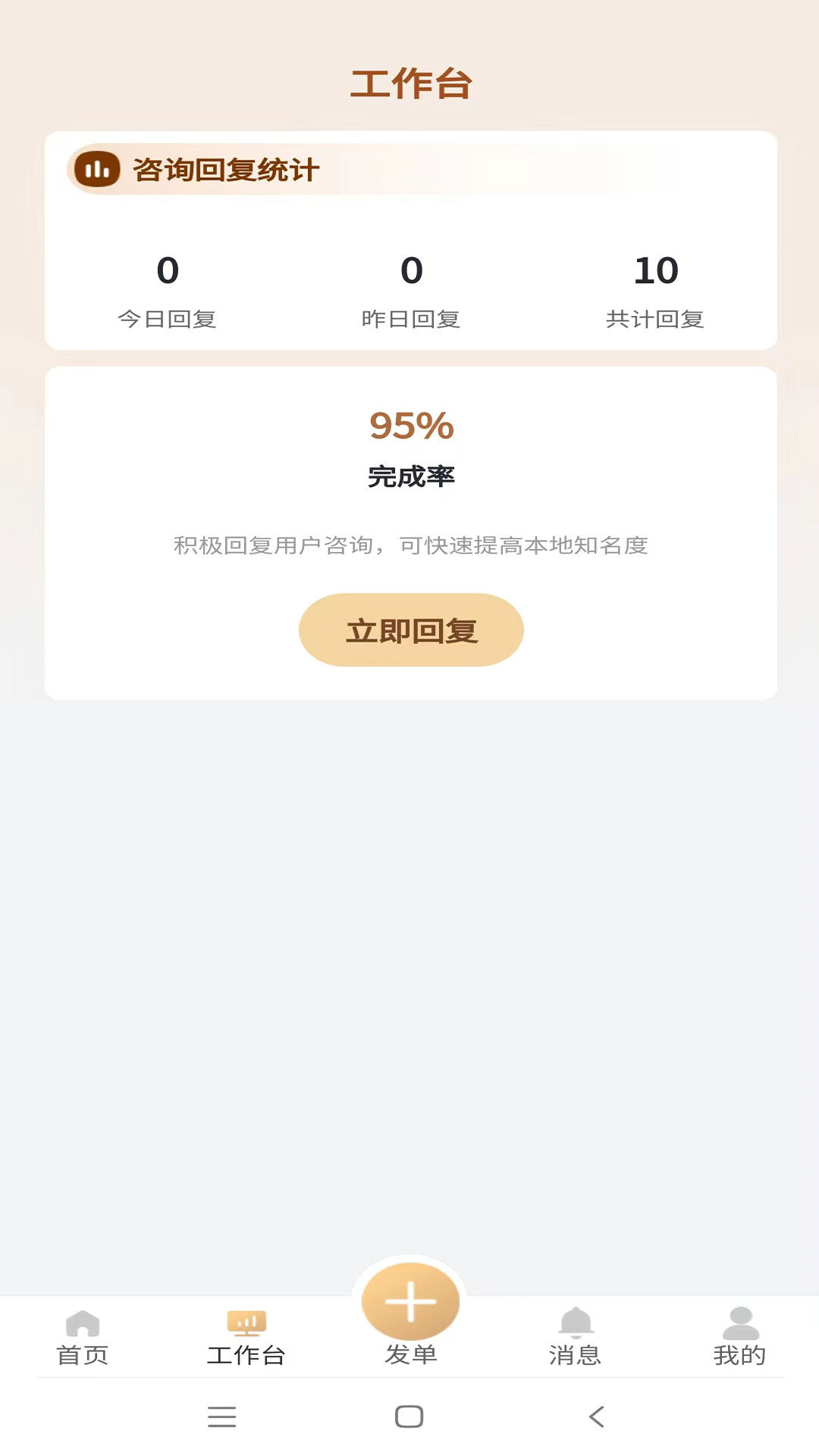Go to the 我的 tab
Image resolution: width=819 pixels, height=1456 pixels.
(x=739, y=1338)
